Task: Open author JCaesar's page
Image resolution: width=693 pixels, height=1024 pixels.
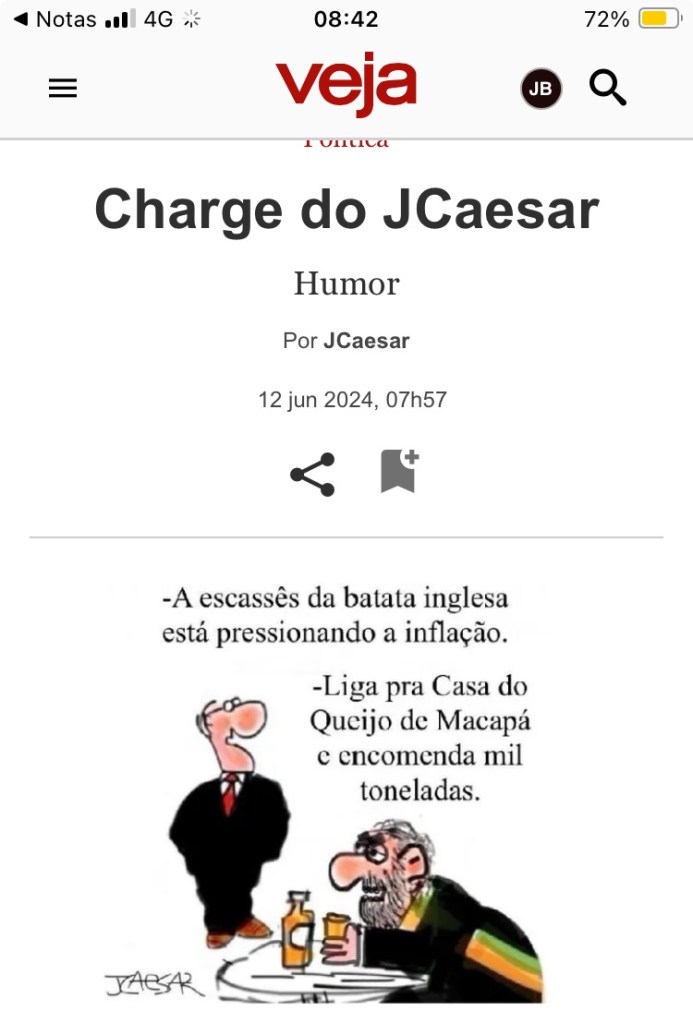Action: point(366,341)
